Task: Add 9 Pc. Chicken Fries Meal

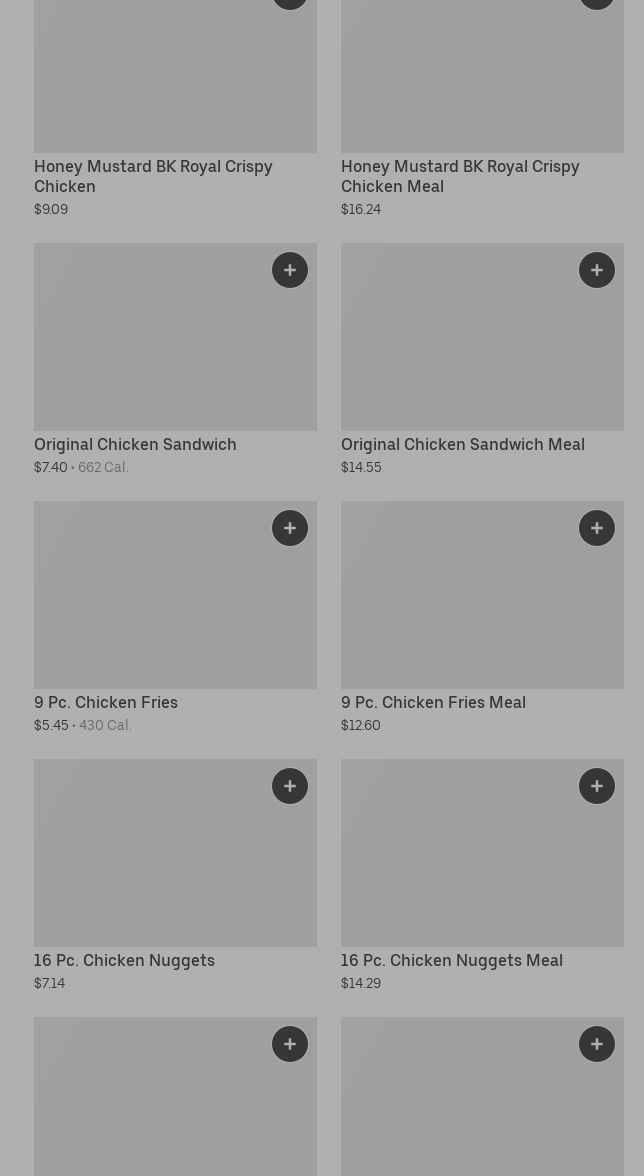Action: pos(597,528)
